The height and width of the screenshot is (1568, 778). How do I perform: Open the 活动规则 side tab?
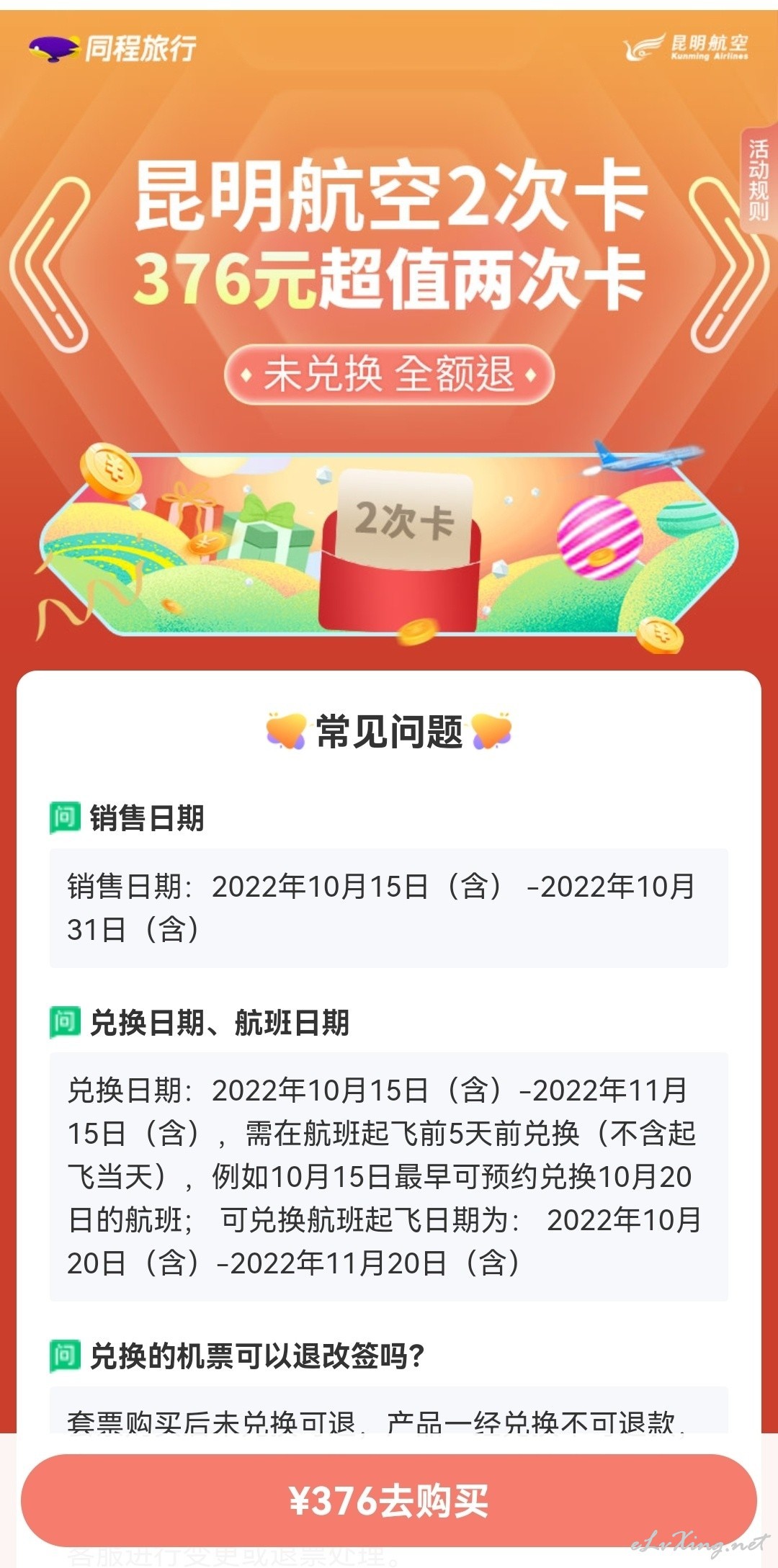pos(759,180)
